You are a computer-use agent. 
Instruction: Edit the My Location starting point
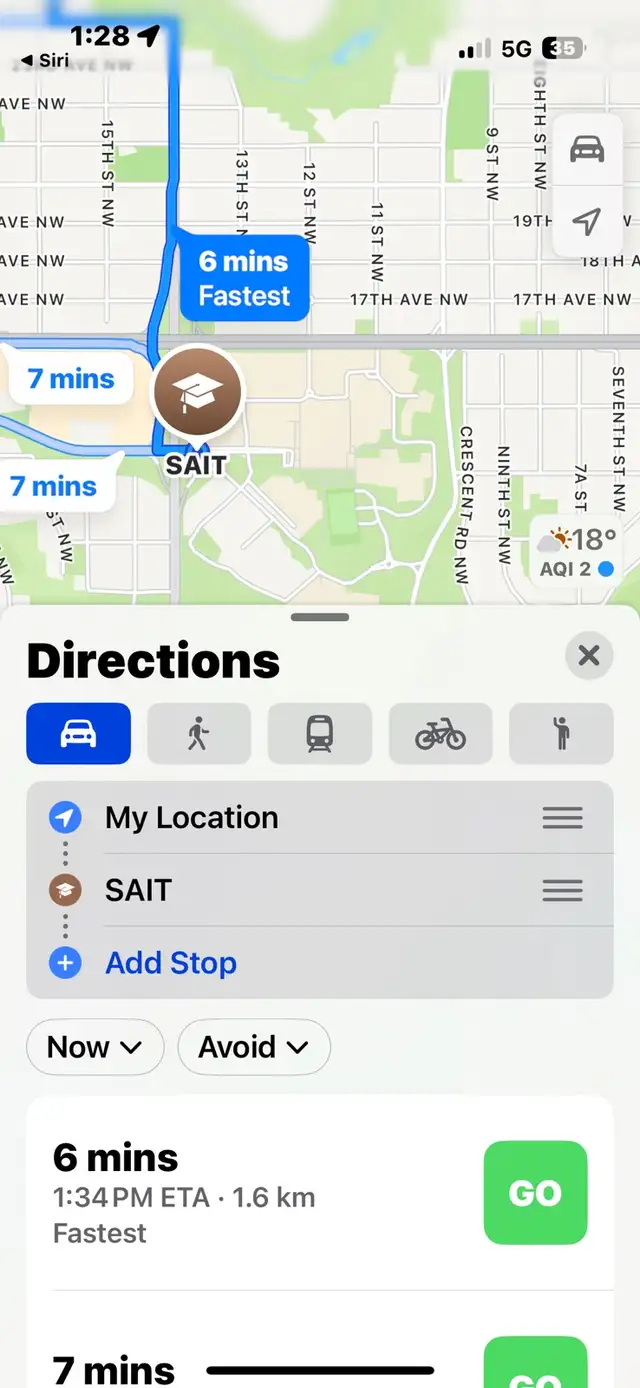192,818
